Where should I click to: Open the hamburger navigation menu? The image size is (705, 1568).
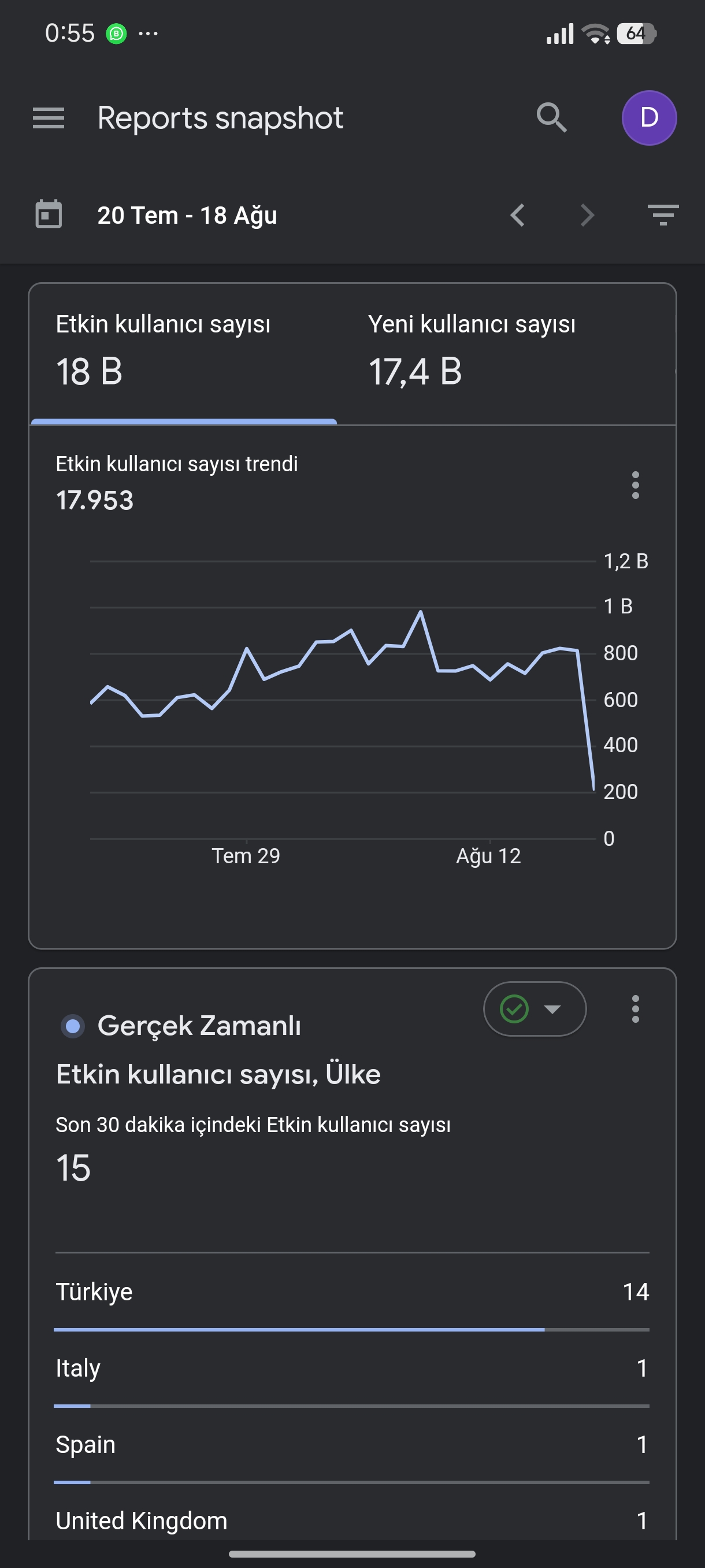click(49, 118)
